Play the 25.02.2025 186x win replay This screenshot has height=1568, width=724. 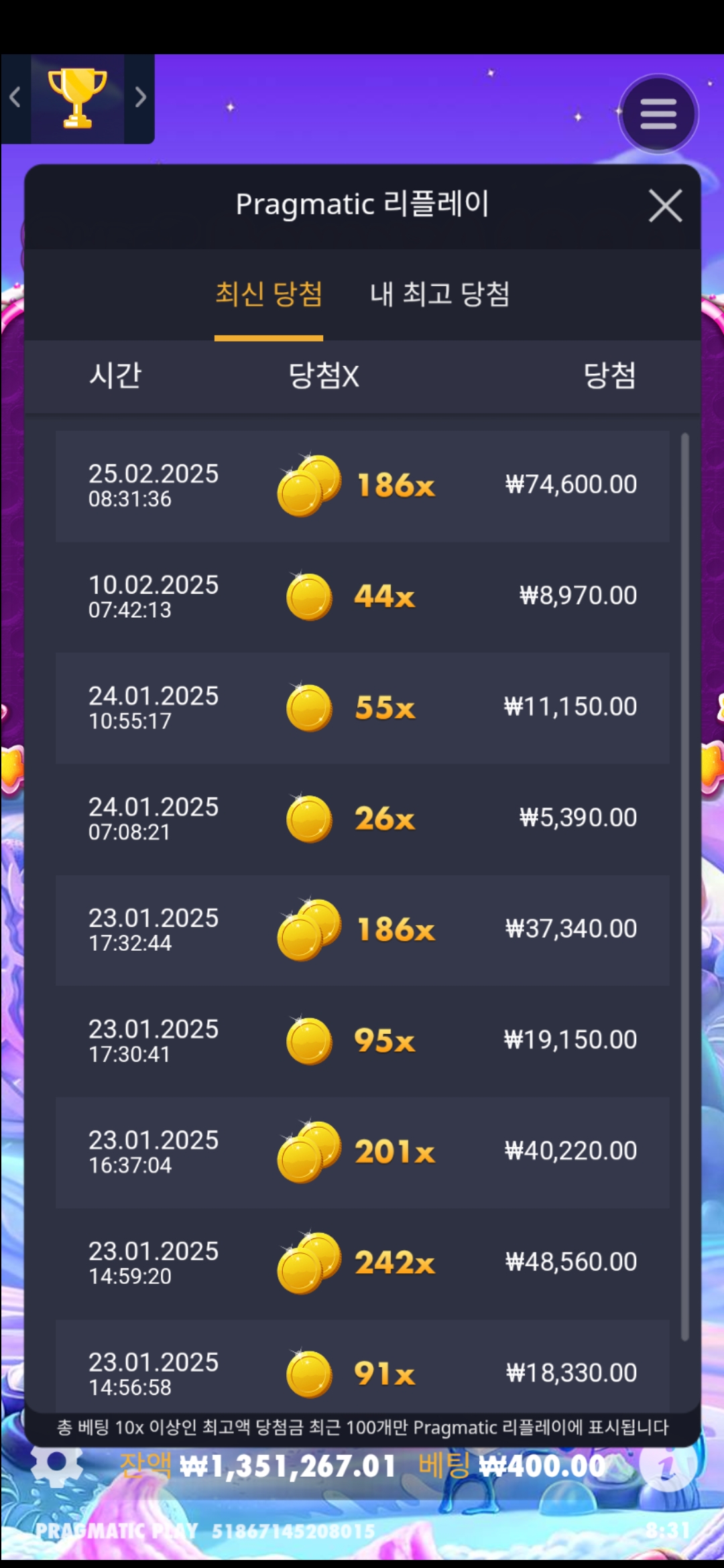tap(362, 486)
